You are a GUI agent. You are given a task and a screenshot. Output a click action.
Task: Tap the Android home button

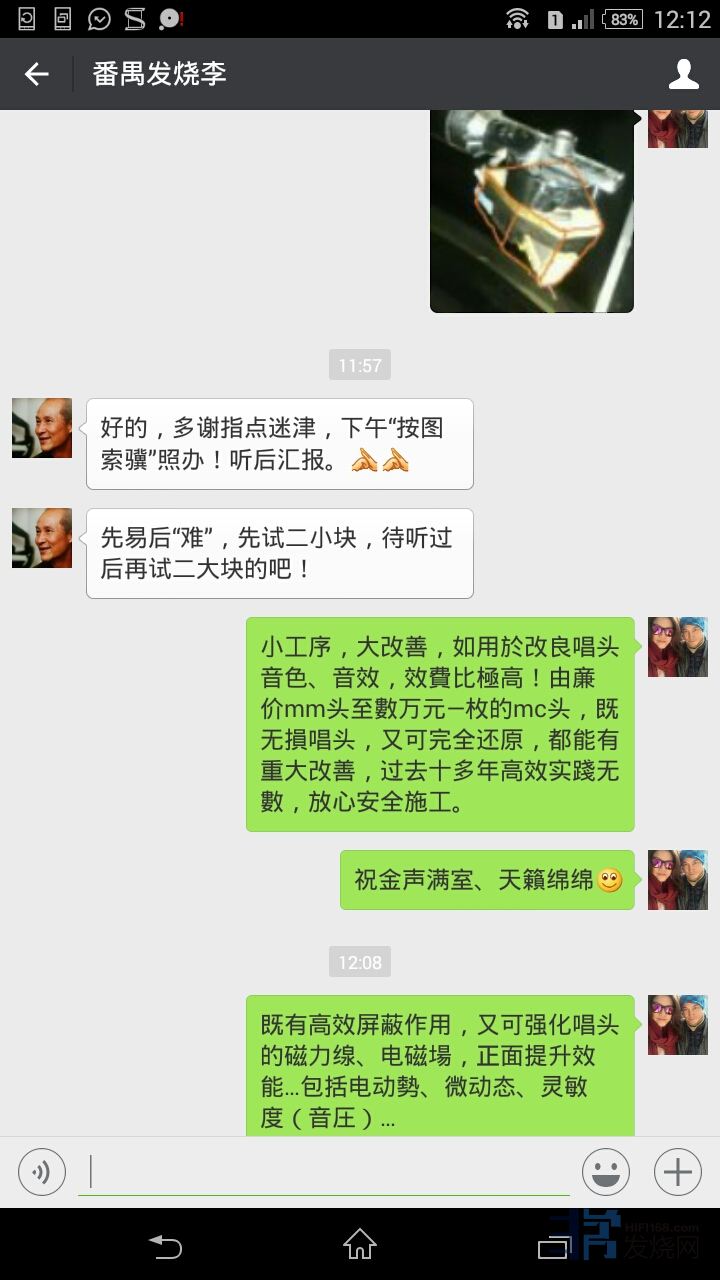pos(360,1245)
